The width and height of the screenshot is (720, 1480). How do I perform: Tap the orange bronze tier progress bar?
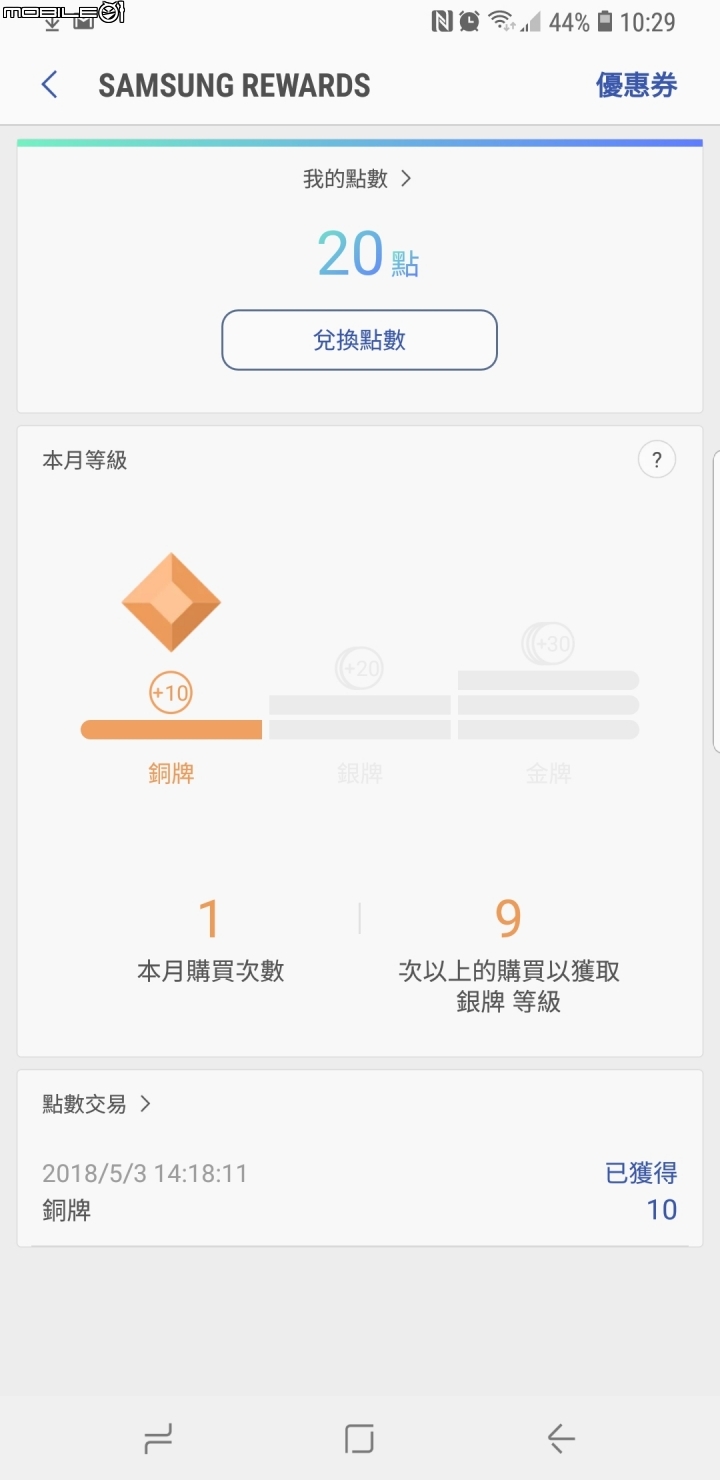(x=171, y=729)
